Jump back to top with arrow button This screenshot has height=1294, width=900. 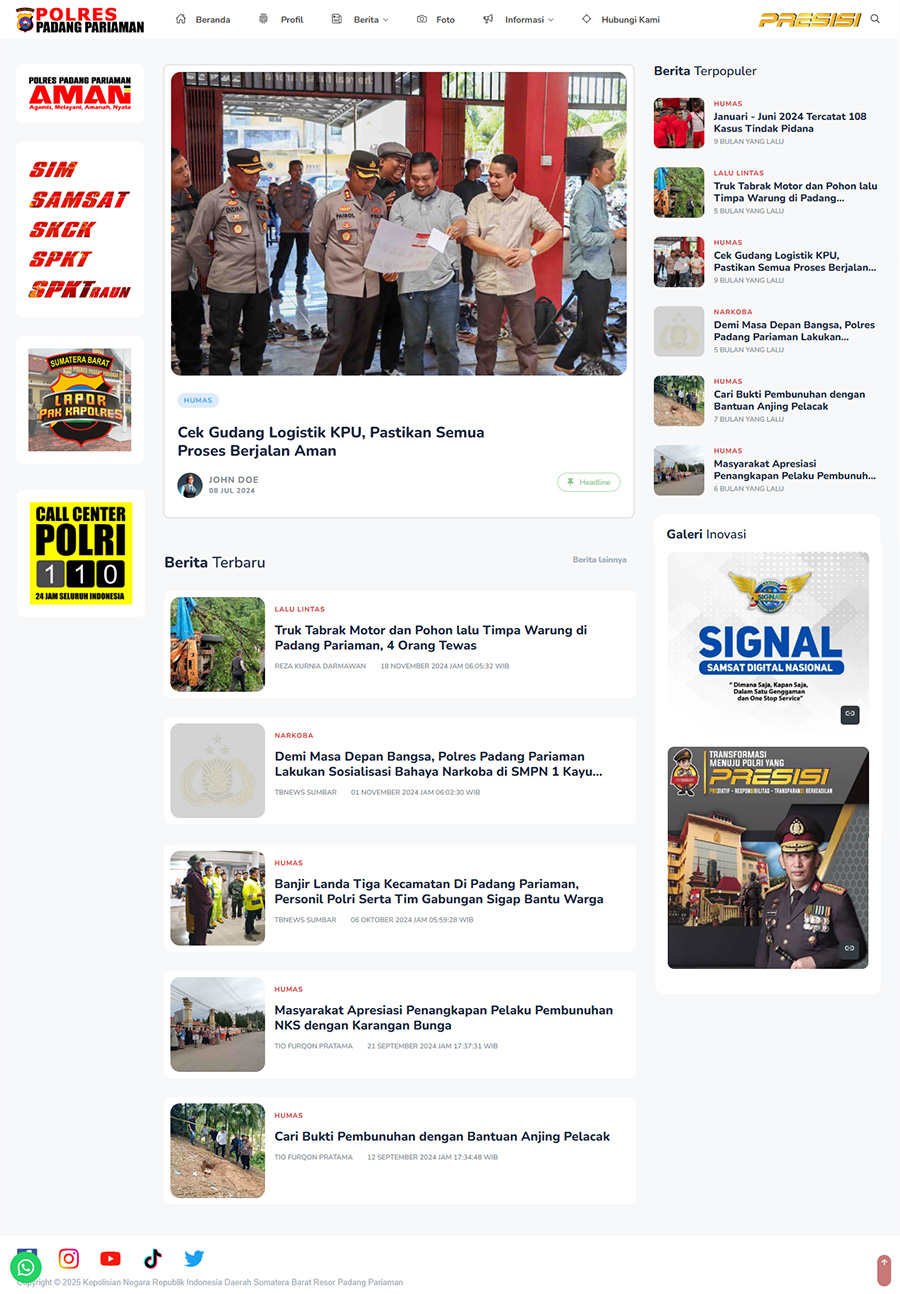click(884, 1269)
